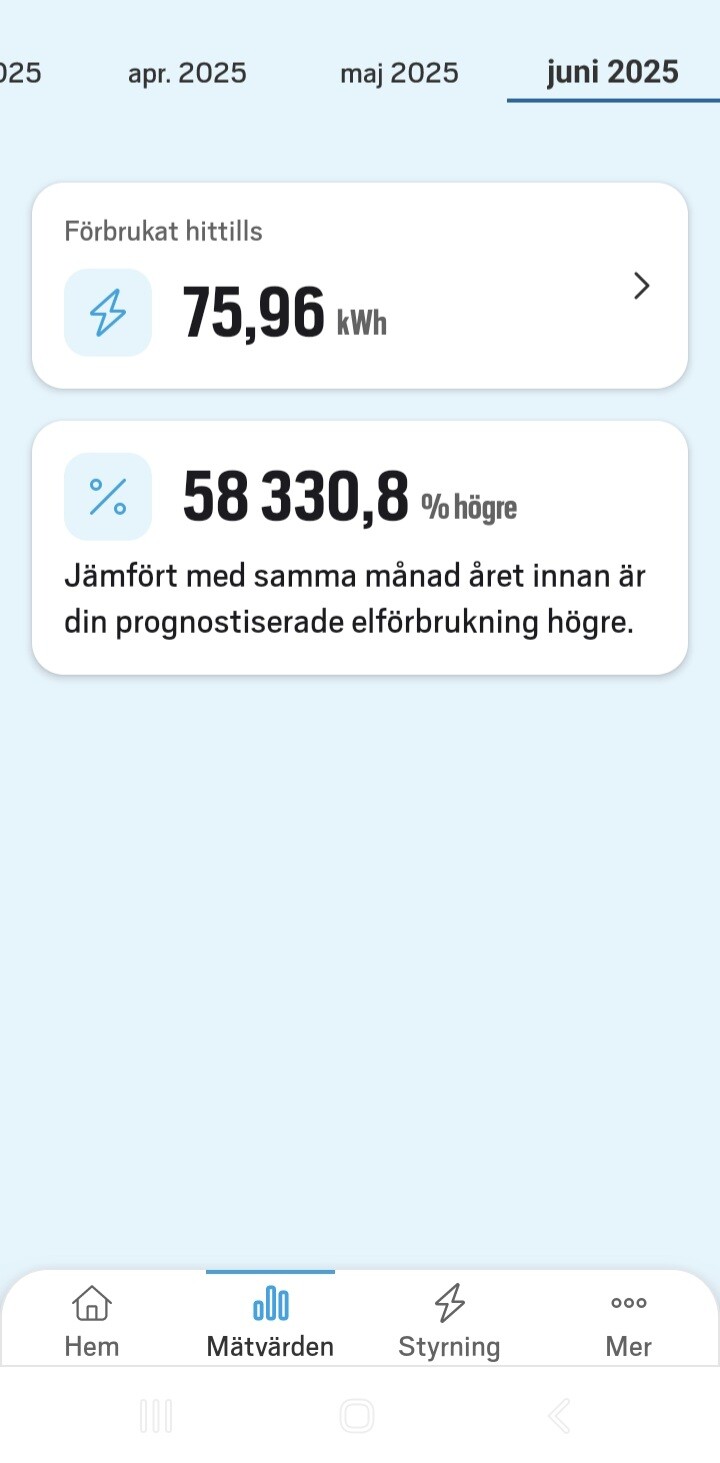Open the Förbrukat hittills consumption card

click(359, 286)
